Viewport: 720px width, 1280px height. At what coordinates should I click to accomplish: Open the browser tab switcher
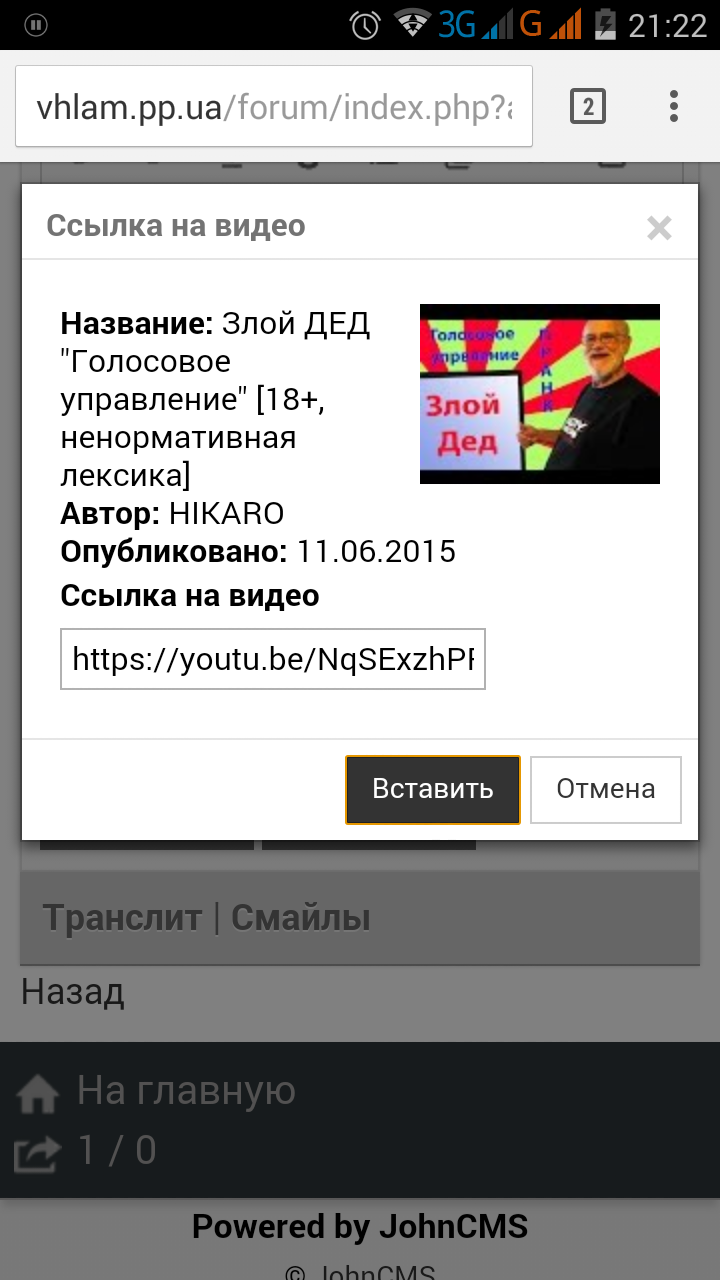(588, 106)
